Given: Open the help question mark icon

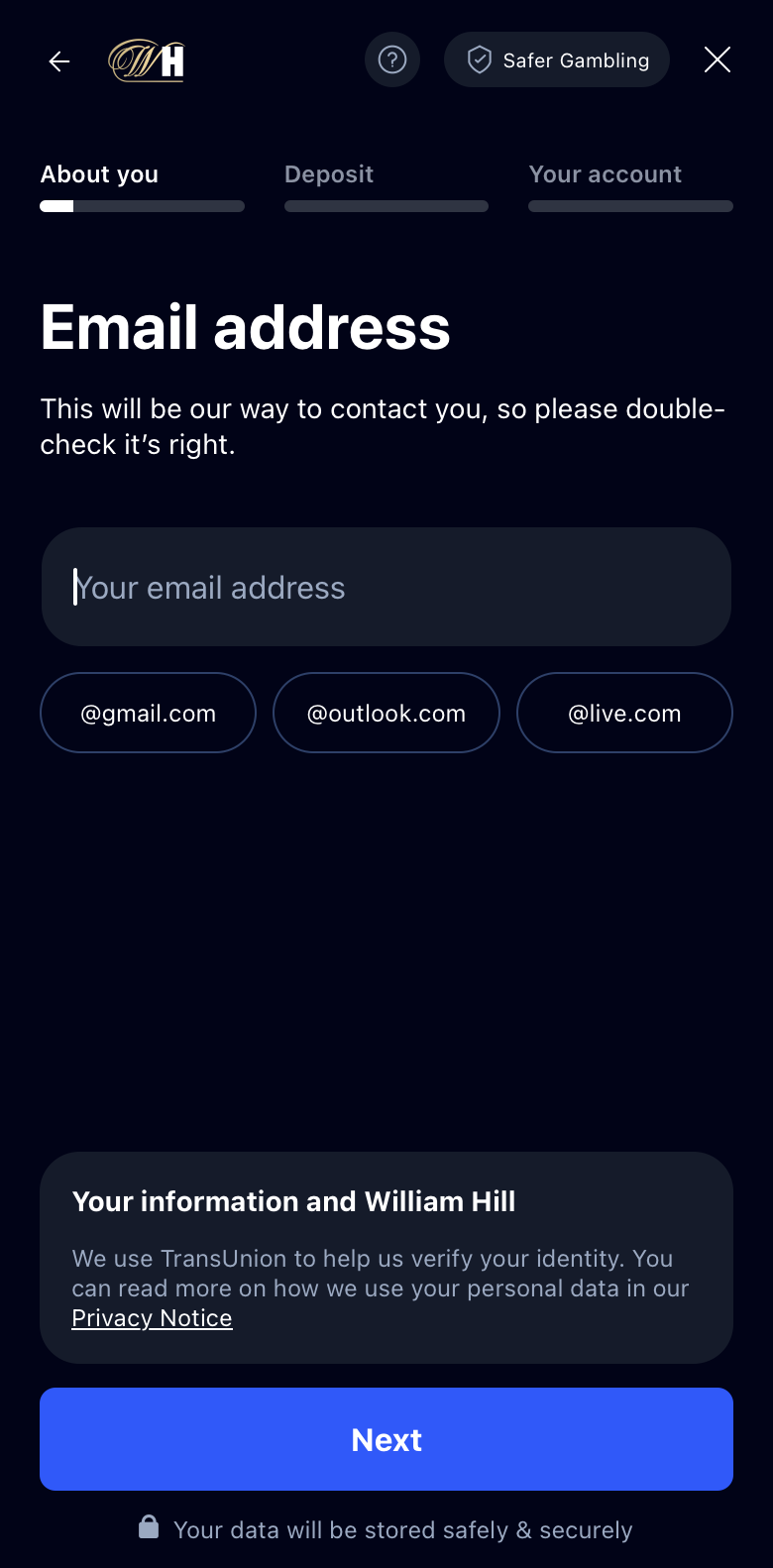Looking at the screenshot, I should point(392,60).
